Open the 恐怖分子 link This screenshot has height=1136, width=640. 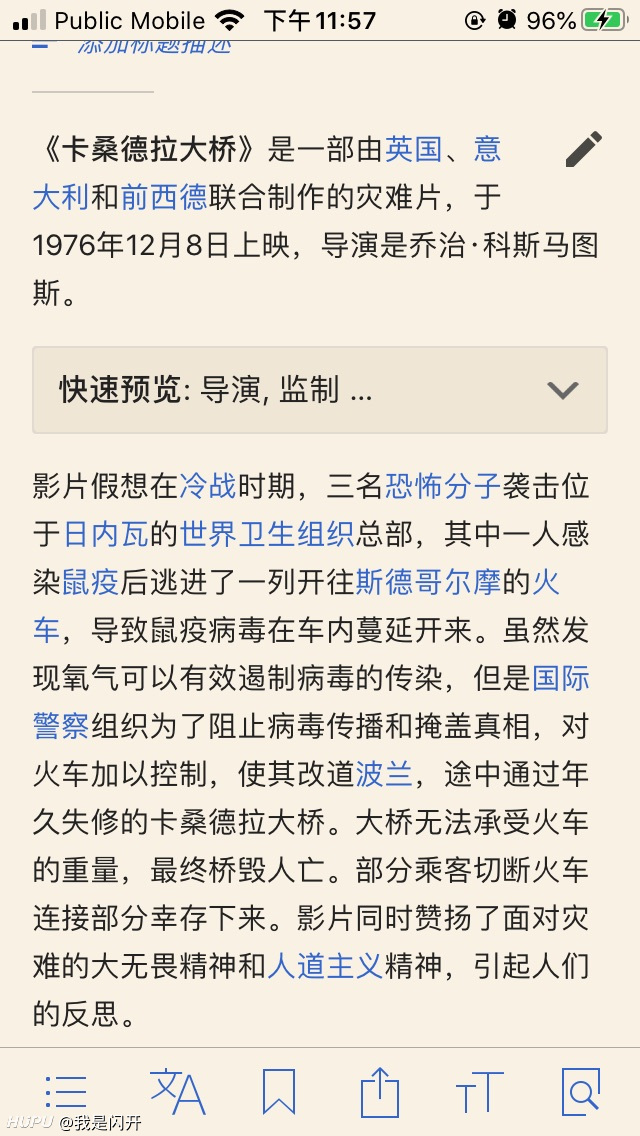tap(443, 486)
